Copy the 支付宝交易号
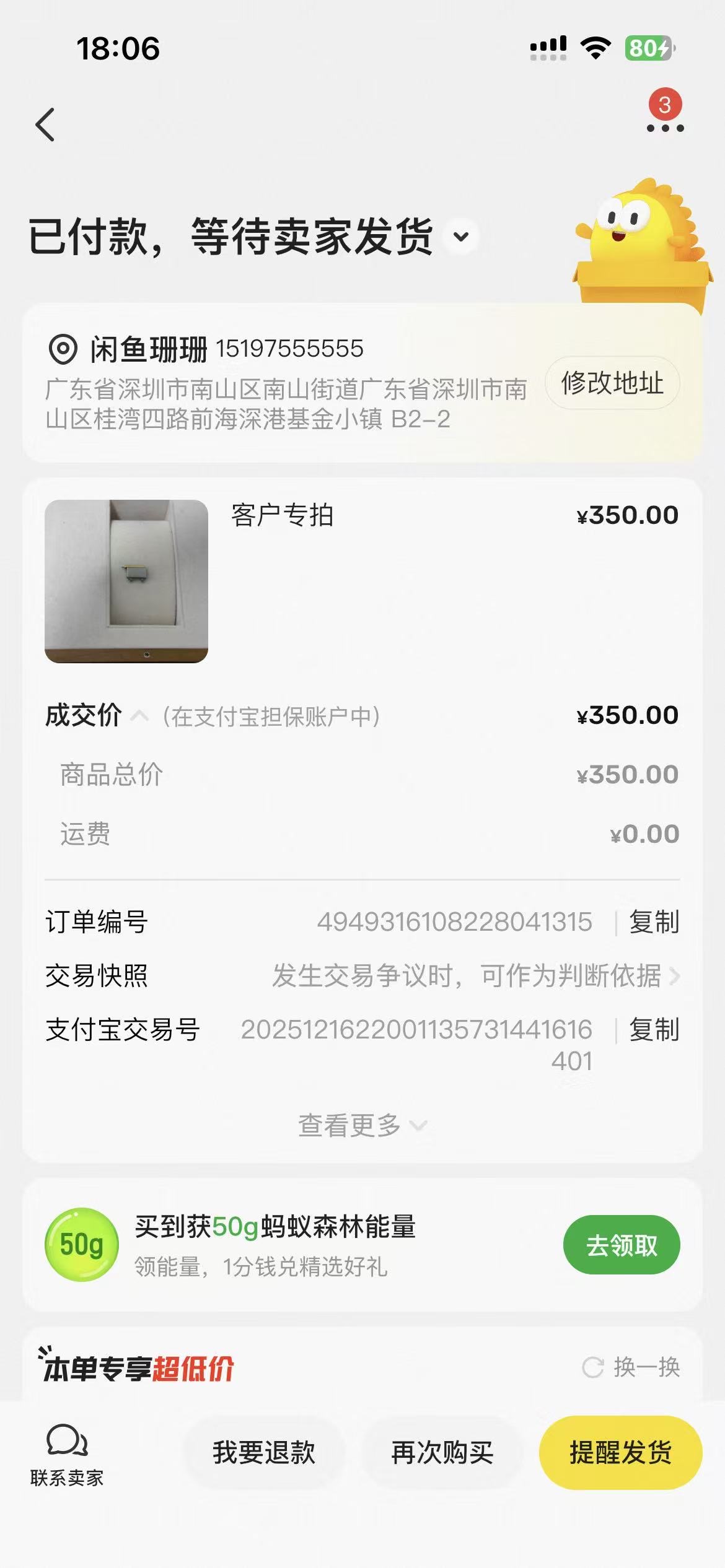The width and height of the screenshot is (725, 1568). (x=654, y=1030)
